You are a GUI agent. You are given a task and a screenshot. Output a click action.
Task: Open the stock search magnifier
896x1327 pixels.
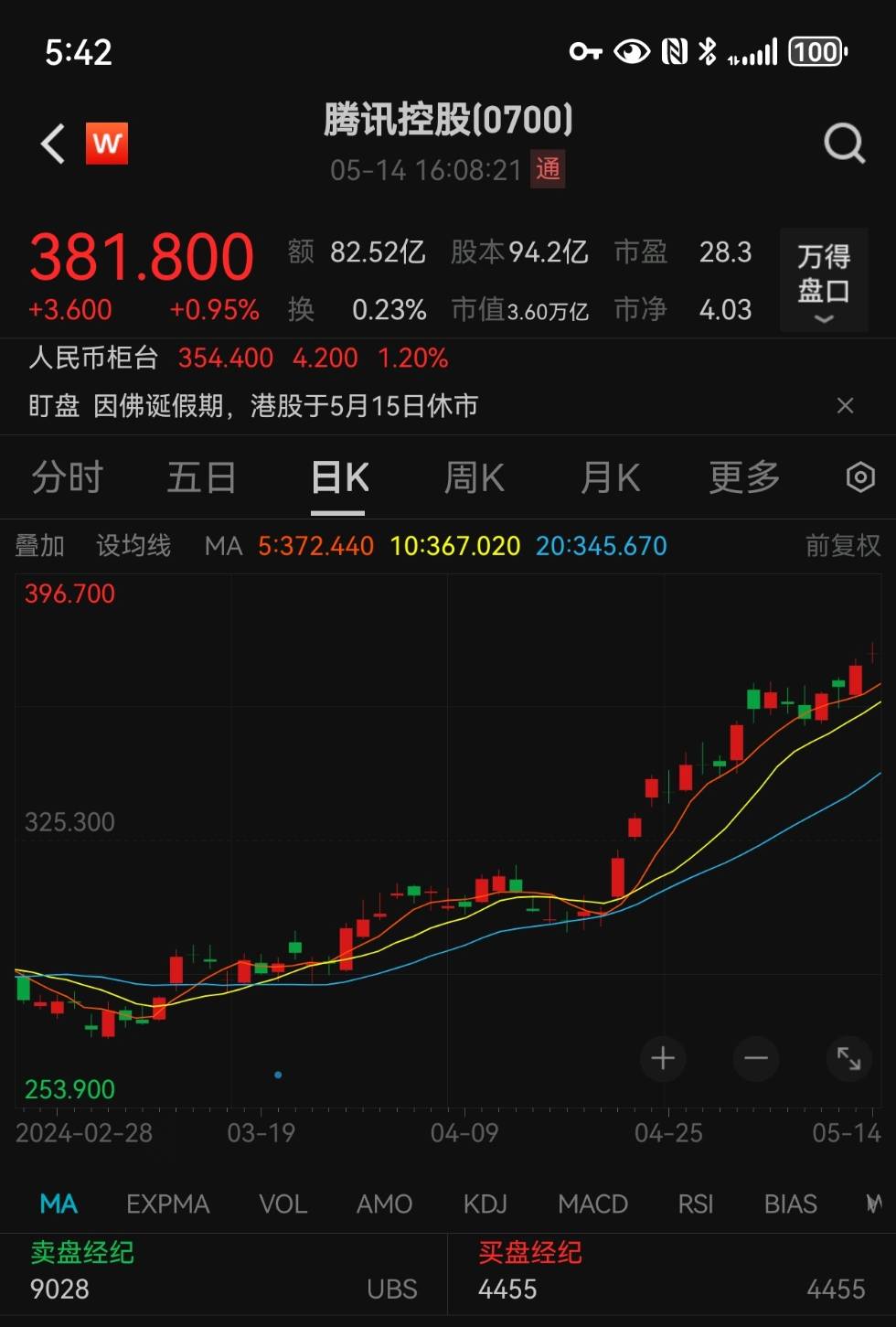[843, 144]
